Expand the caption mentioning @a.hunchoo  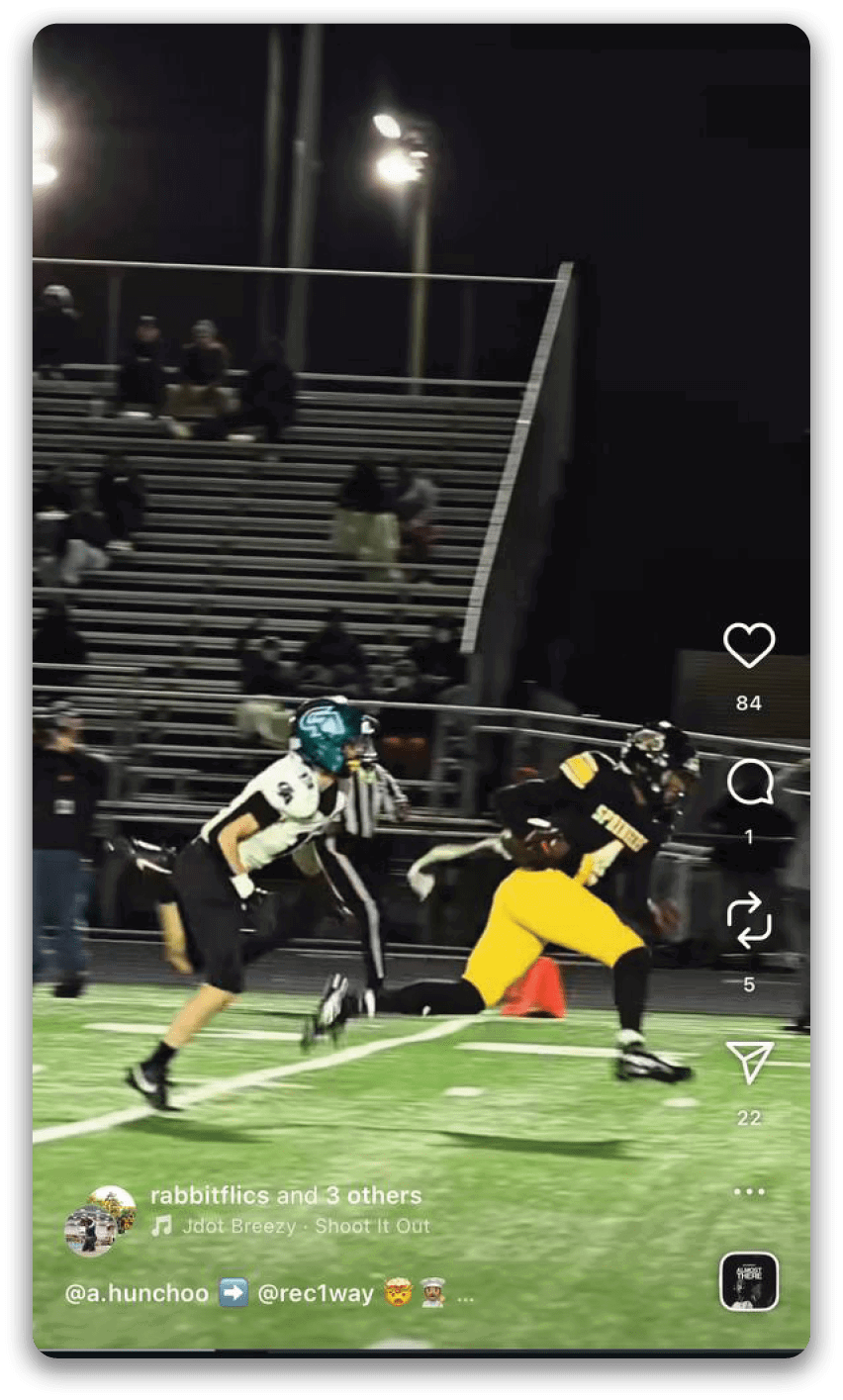point(465,1294)
